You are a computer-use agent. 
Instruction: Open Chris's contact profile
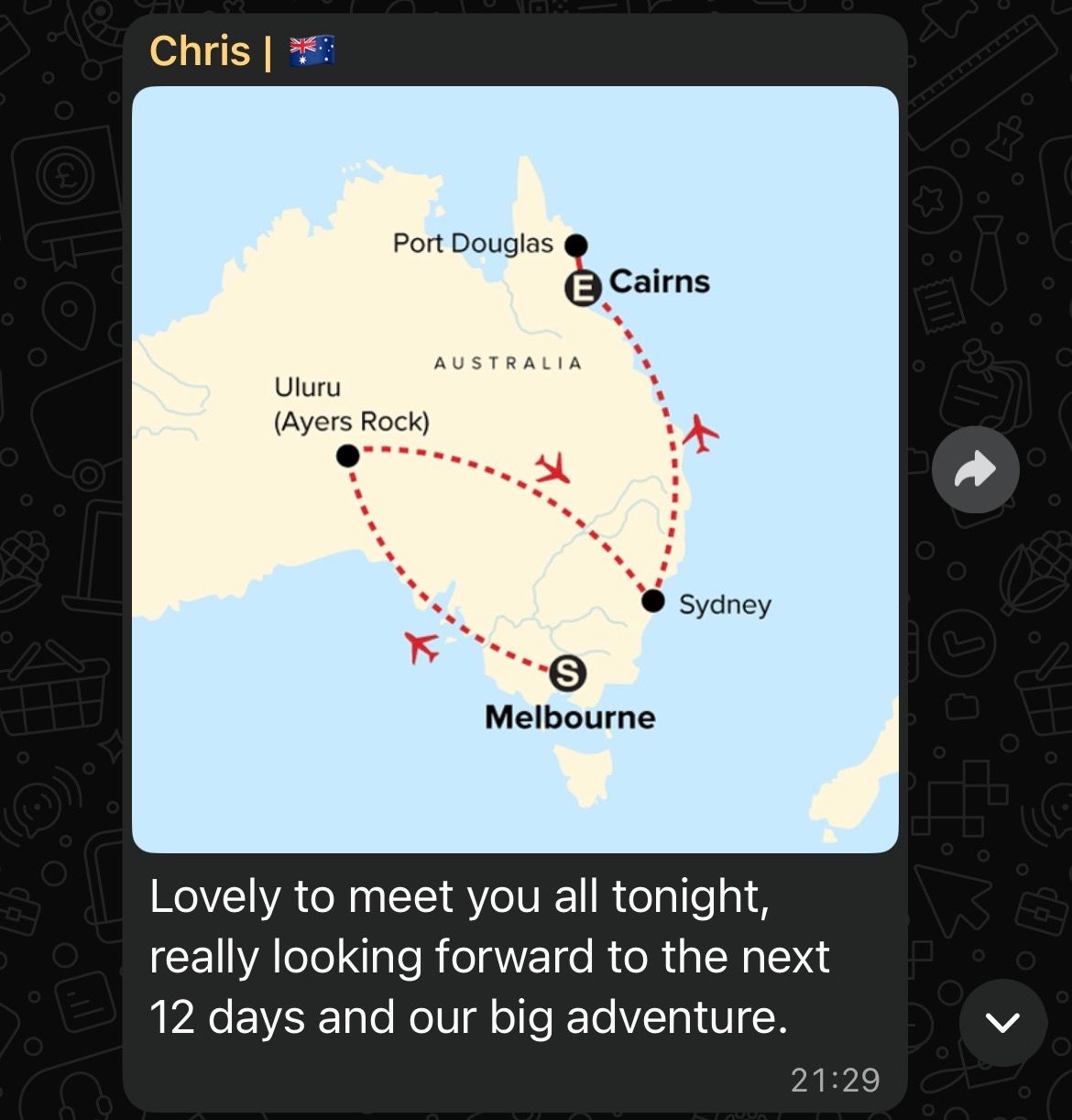pos(201,51)
